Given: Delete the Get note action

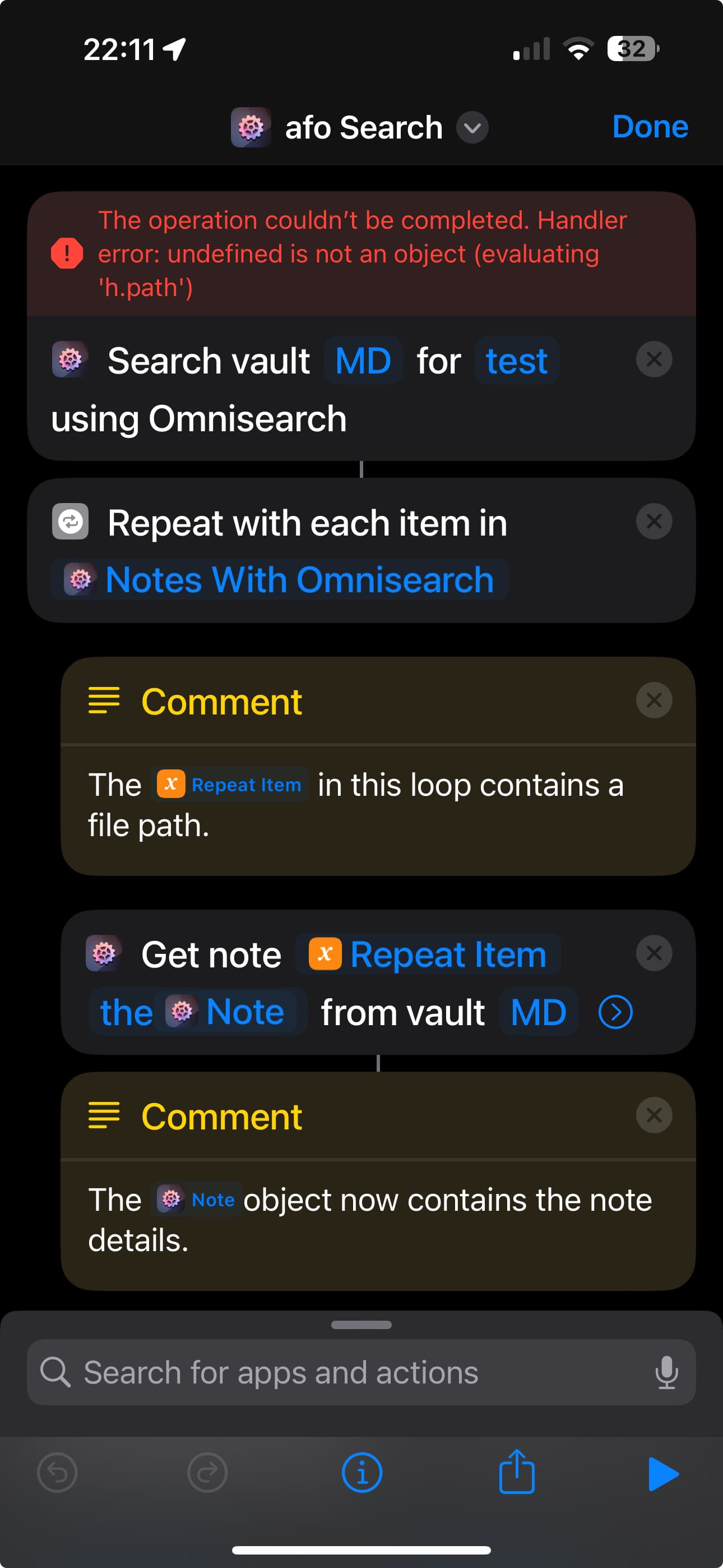Looking at the screenshot, I should (654, 953).
